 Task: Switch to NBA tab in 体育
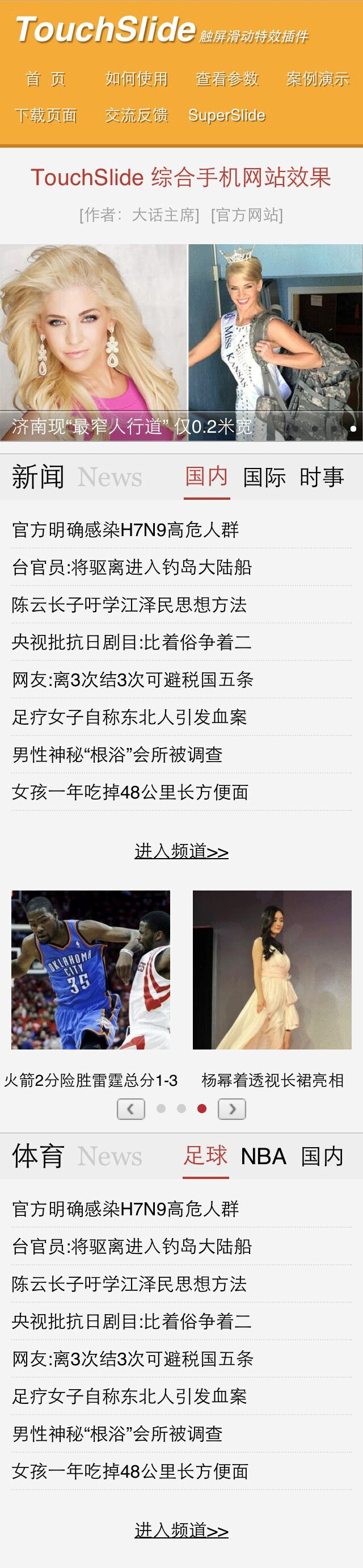click(x=263, y=1156)
